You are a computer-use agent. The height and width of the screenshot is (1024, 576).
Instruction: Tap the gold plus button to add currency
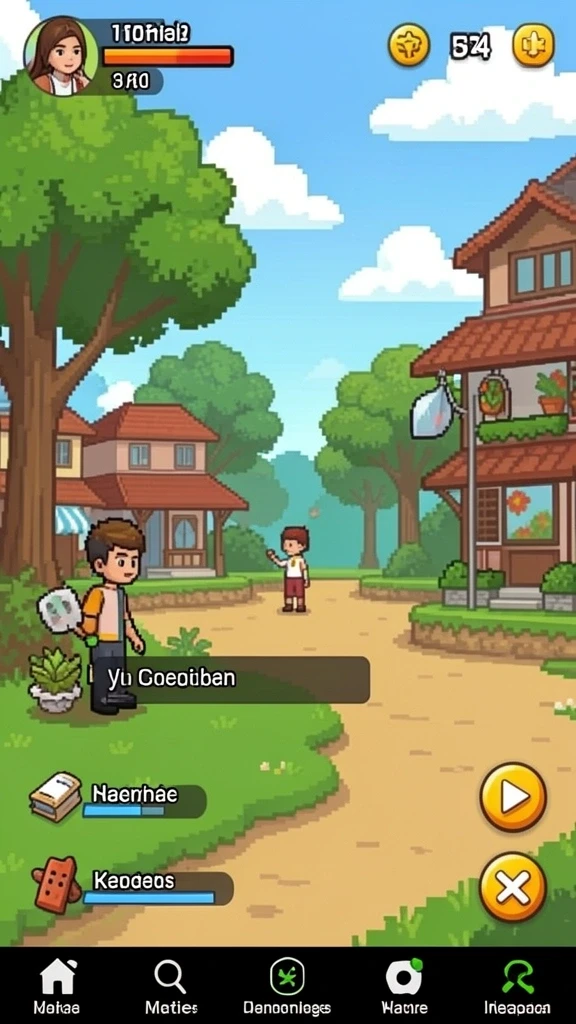coord(533,45)
